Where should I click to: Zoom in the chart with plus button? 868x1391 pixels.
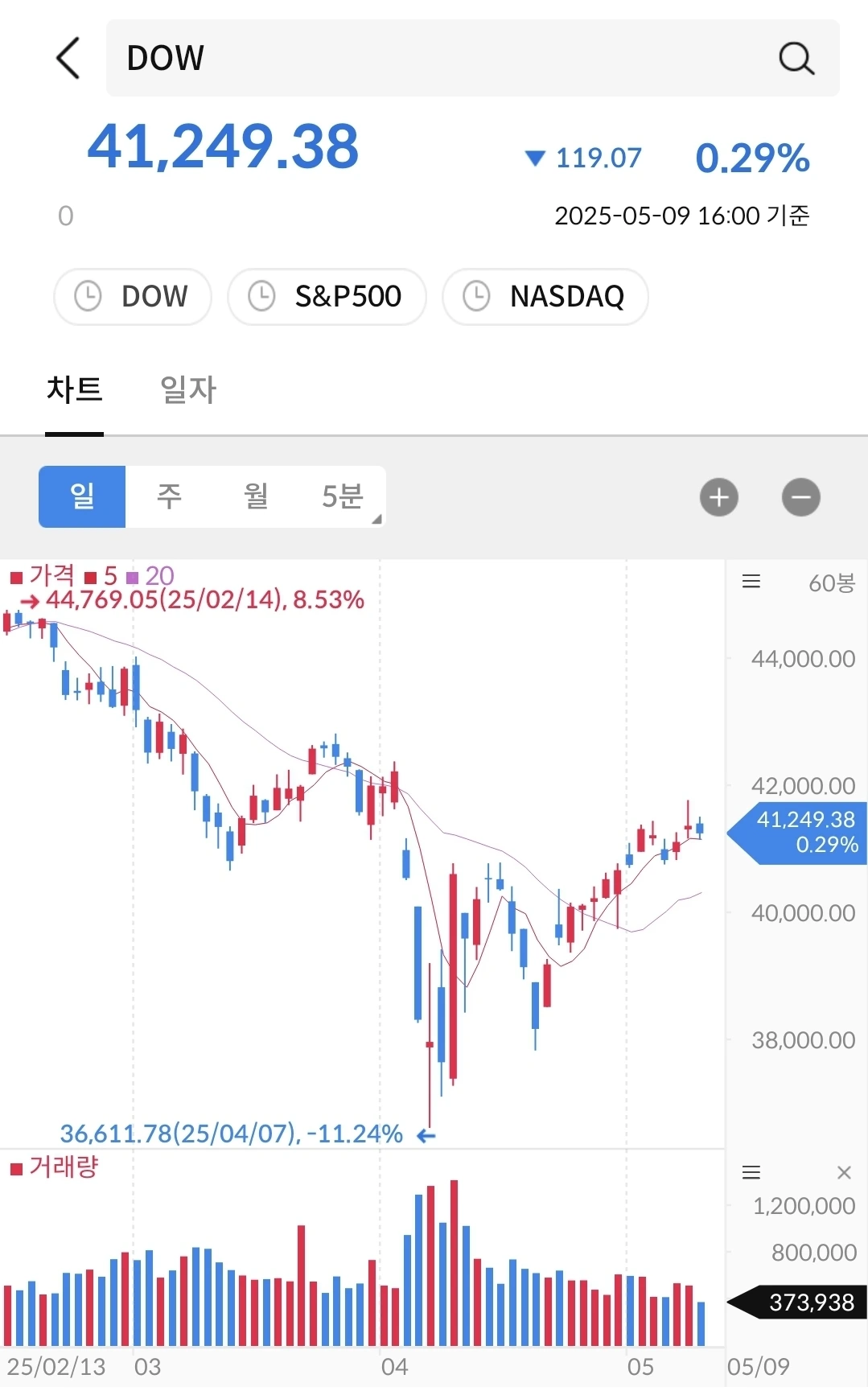719,497
